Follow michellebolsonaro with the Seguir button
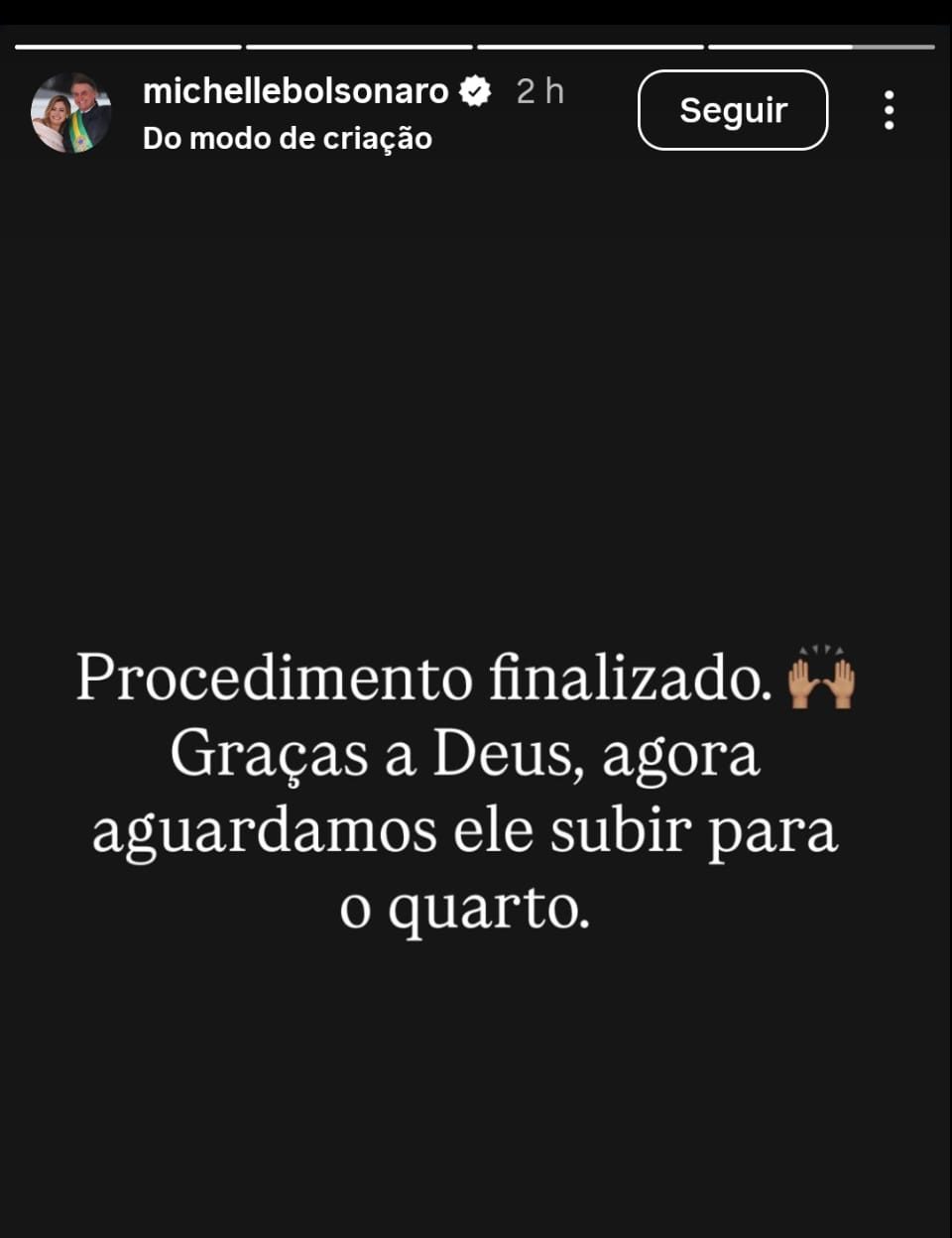This screenshot has width=952, height=1238. [x=732, y=110]
